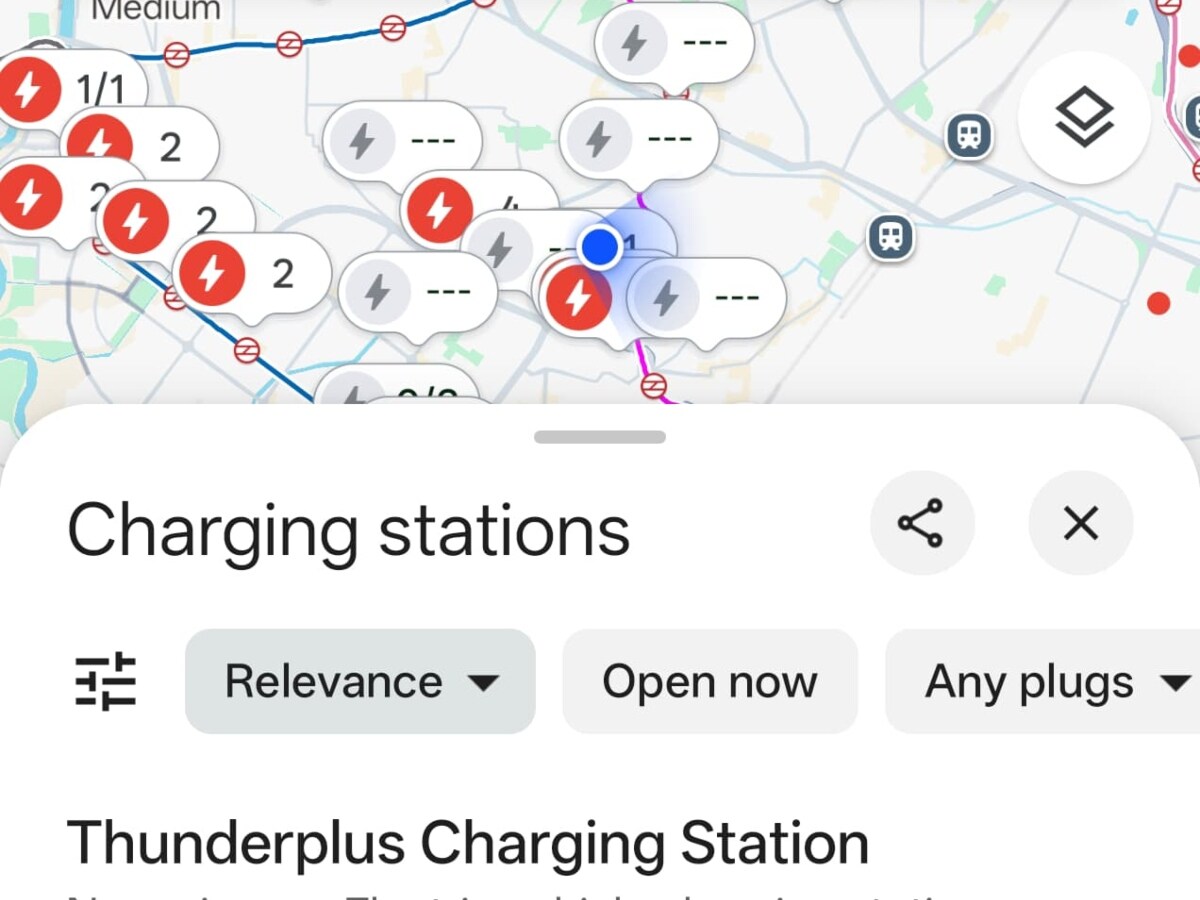This screenshot has height=900, width=1200.
Task: Open Thunderplus Charging Station result
Action: click(467, 843)
